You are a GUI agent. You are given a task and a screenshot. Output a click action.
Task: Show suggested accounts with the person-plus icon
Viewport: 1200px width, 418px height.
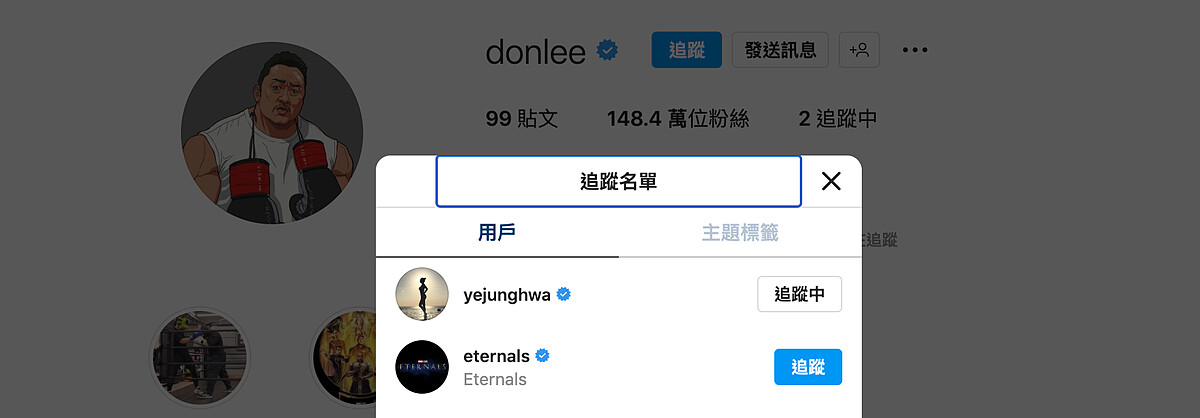859,50
